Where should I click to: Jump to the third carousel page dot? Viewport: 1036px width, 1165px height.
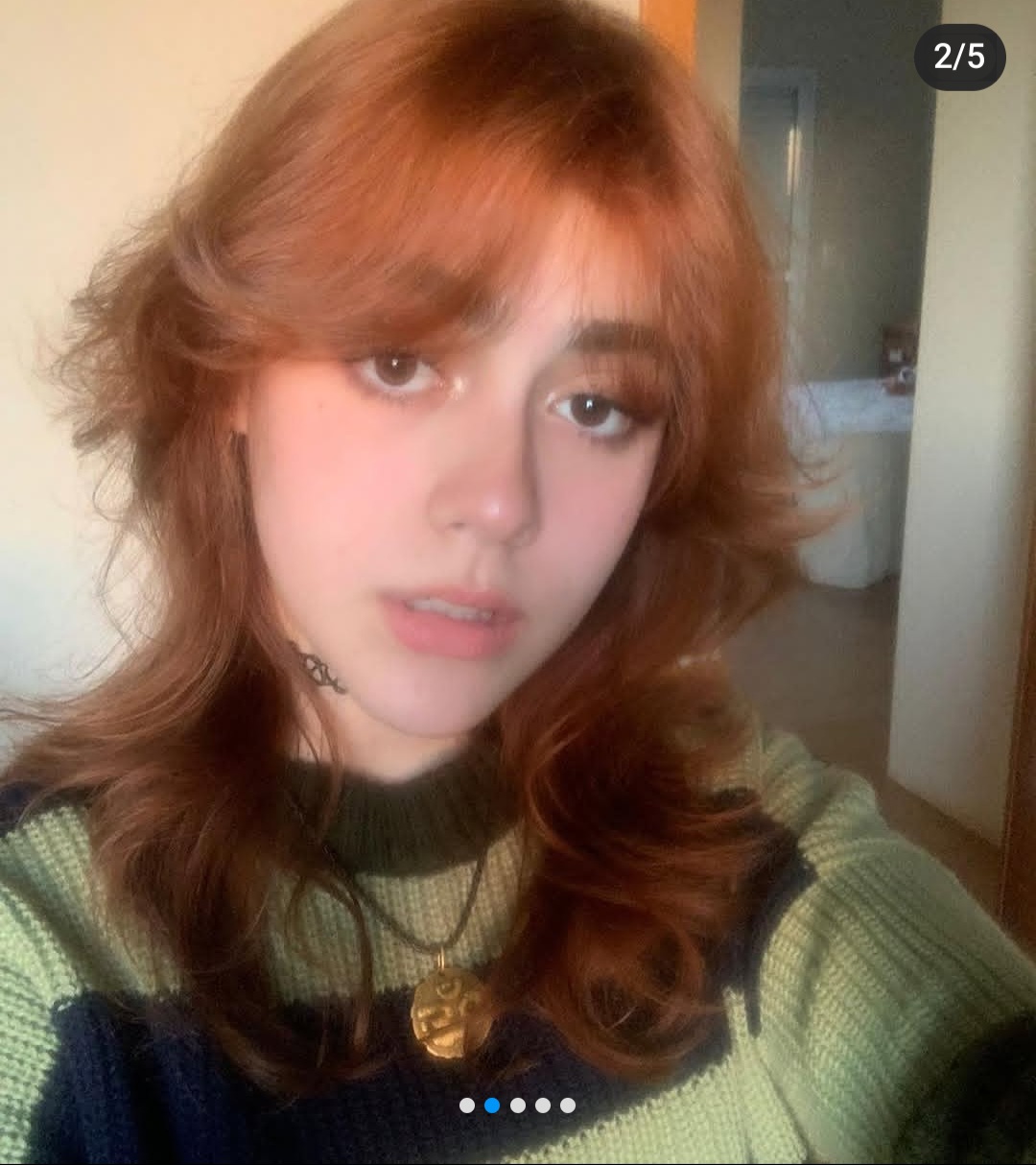click(x=518, y=1106)
